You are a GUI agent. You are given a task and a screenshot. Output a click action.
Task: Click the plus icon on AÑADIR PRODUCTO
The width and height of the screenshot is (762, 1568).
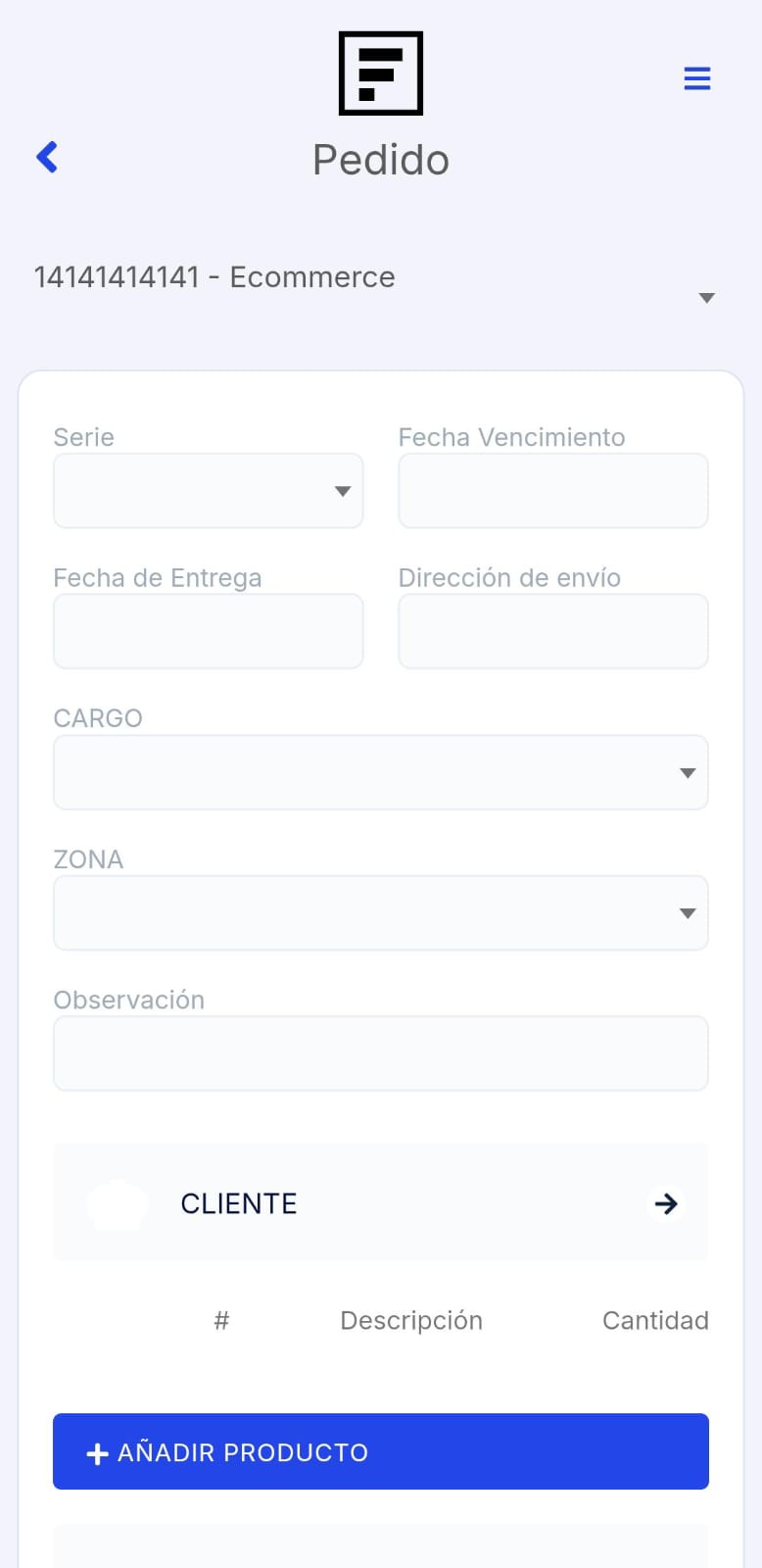[x=97, y=1451]
